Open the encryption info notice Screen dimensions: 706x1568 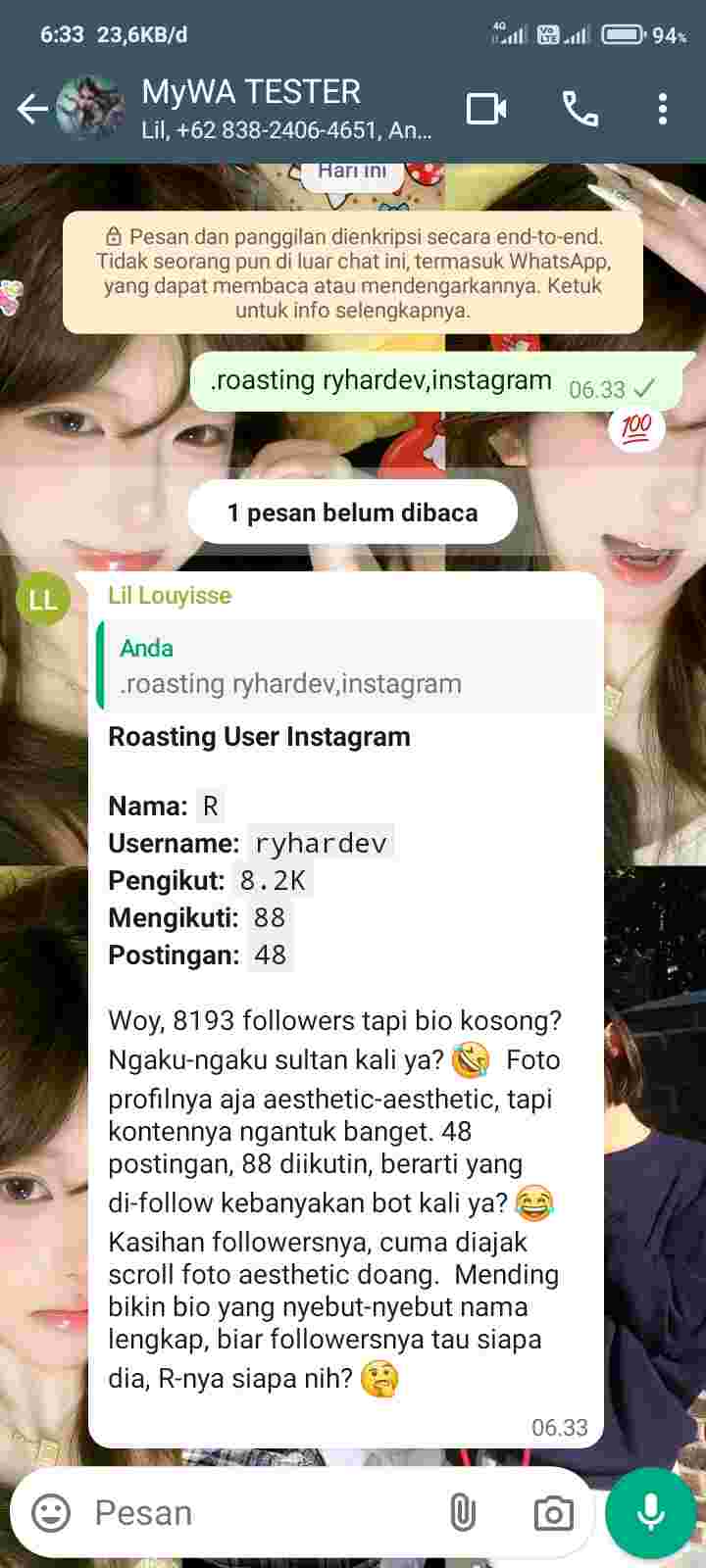353,273
